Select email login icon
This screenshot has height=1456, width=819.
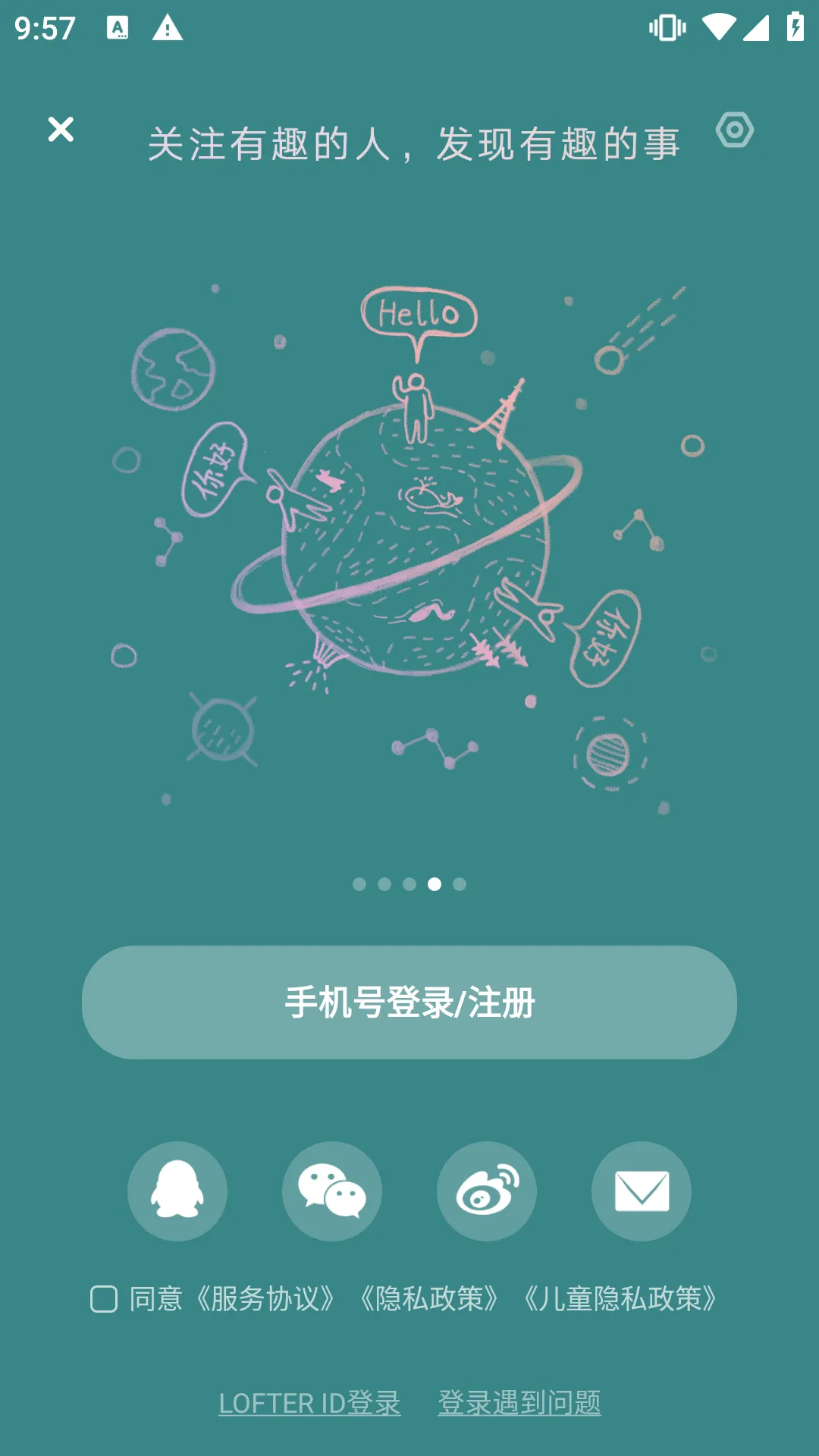click(641, 1191)
